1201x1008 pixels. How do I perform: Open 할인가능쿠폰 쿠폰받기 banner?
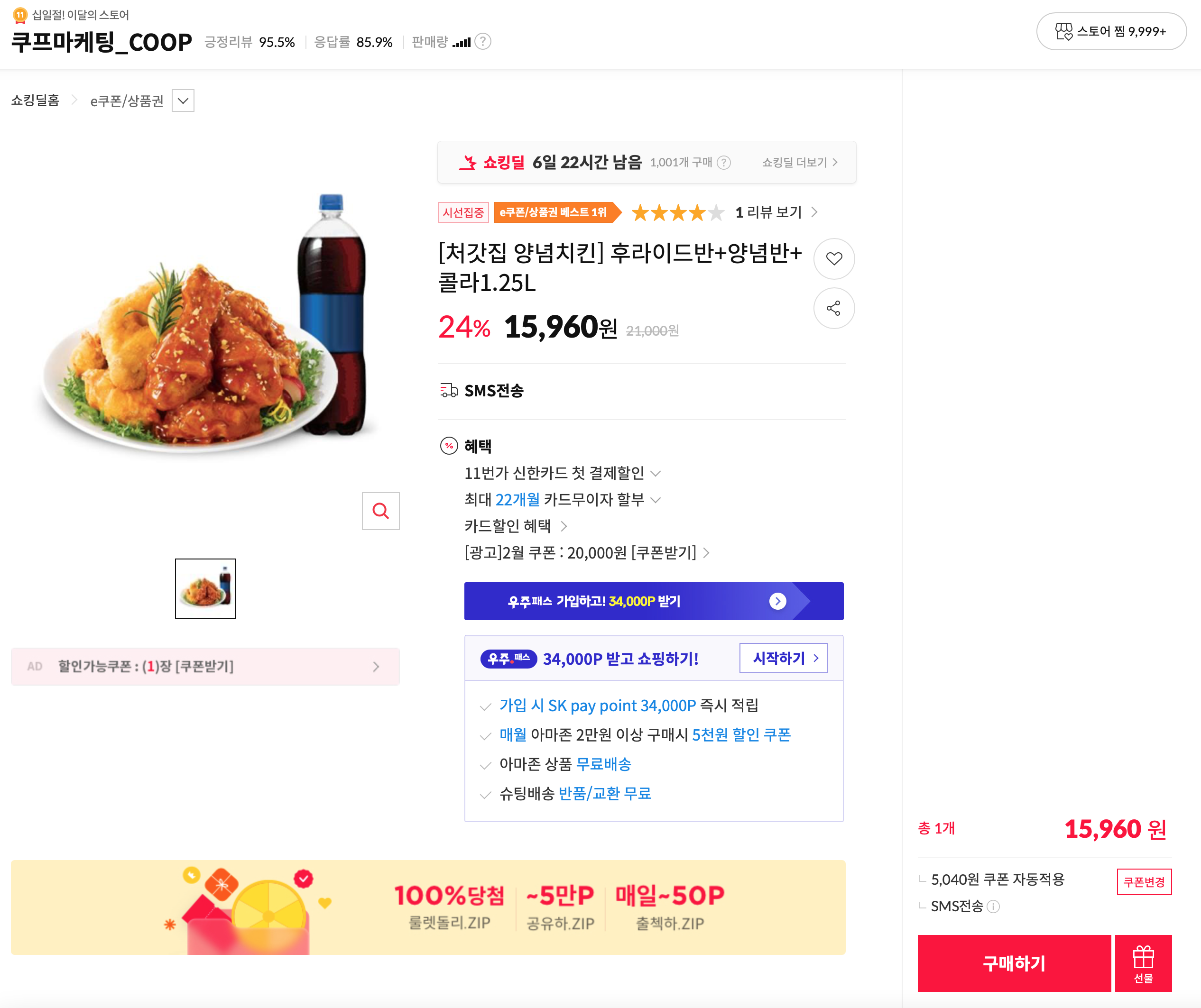[x=205, y=667]
